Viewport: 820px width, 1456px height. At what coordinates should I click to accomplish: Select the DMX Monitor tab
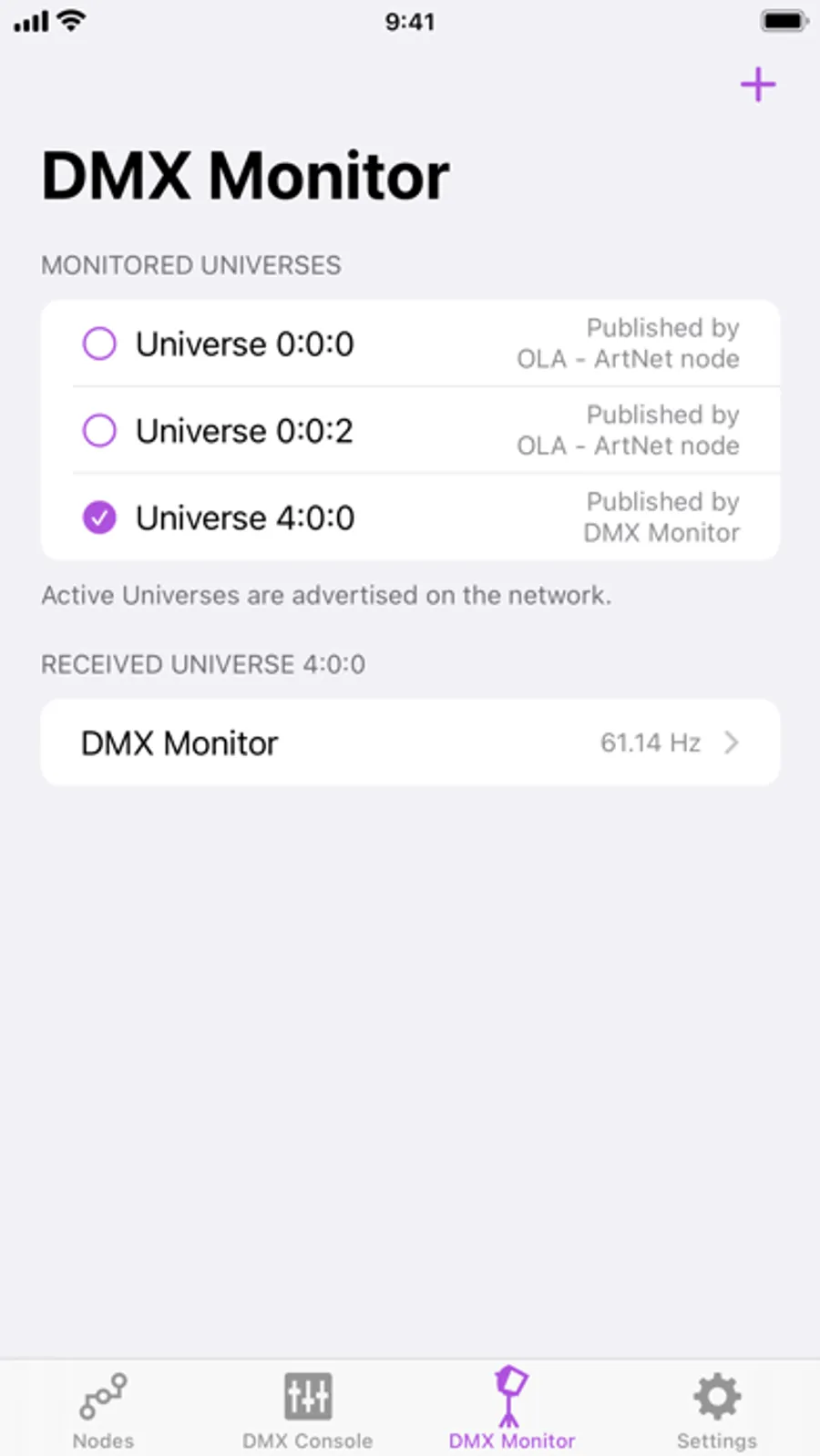(511, 1410)
